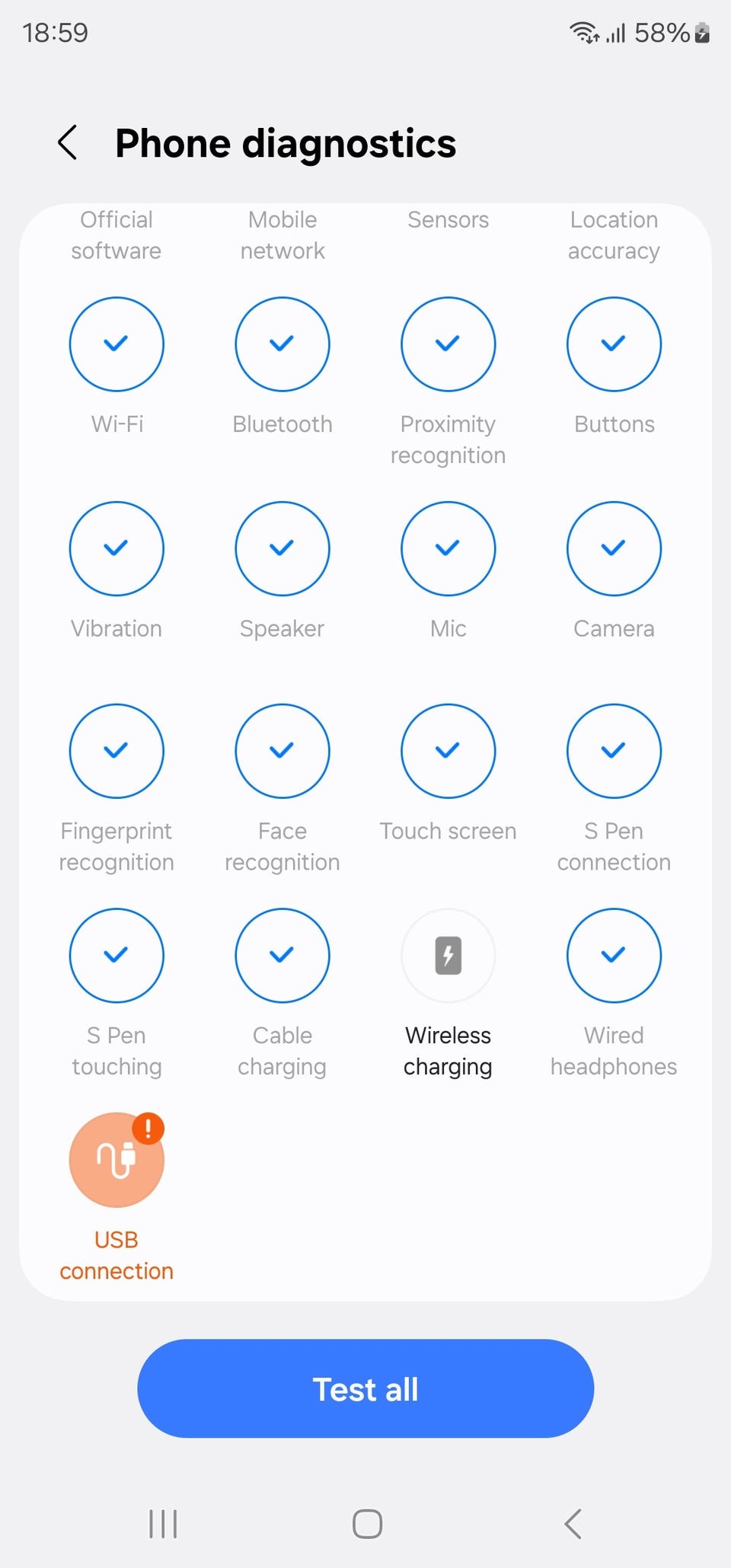
Task: Run the Wi-Fi diagnostic test
Action: coord(117,344)
